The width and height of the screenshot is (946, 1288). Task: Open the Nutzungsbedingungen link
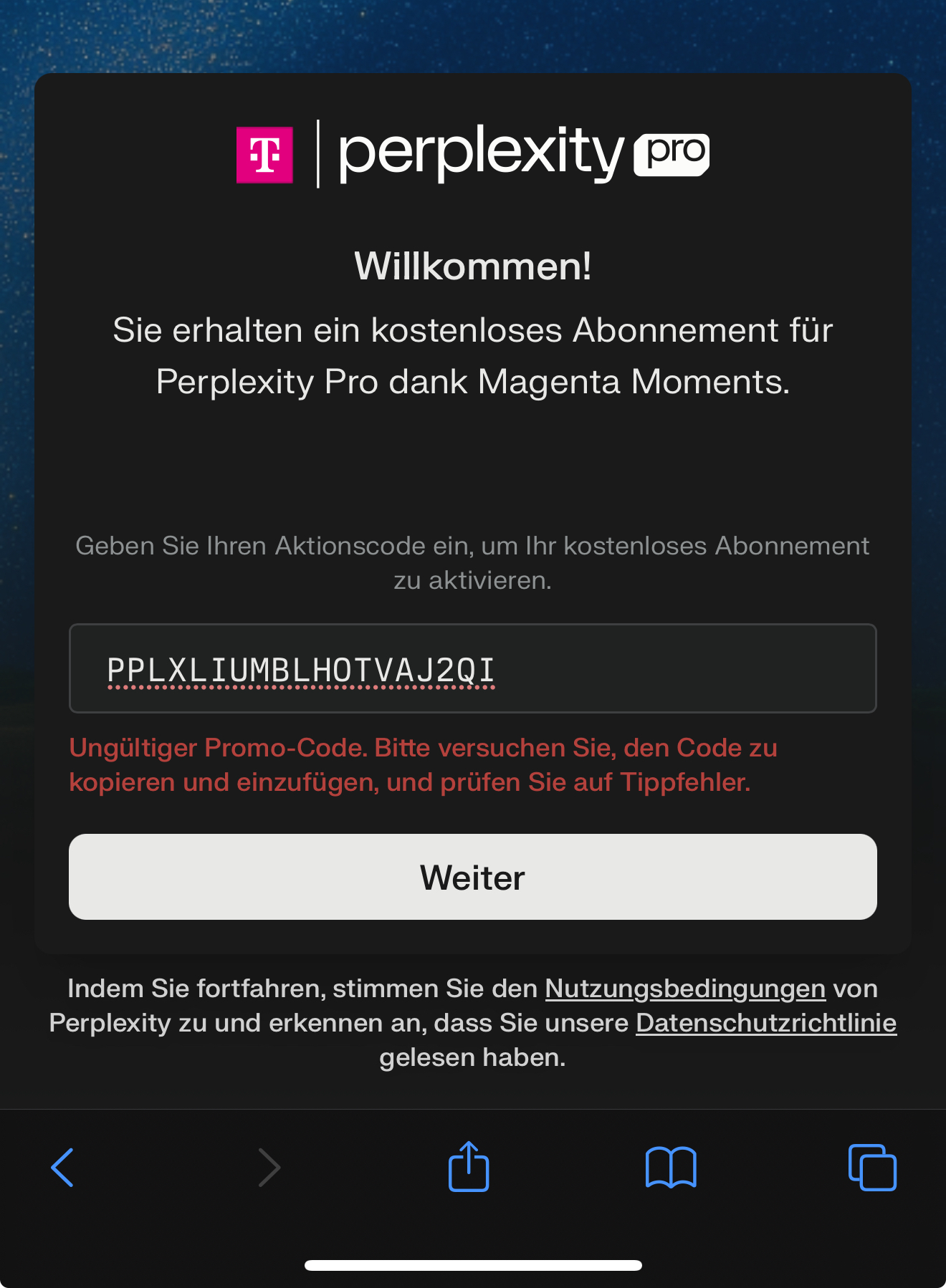pyautogui.click(x=685, y=989)
